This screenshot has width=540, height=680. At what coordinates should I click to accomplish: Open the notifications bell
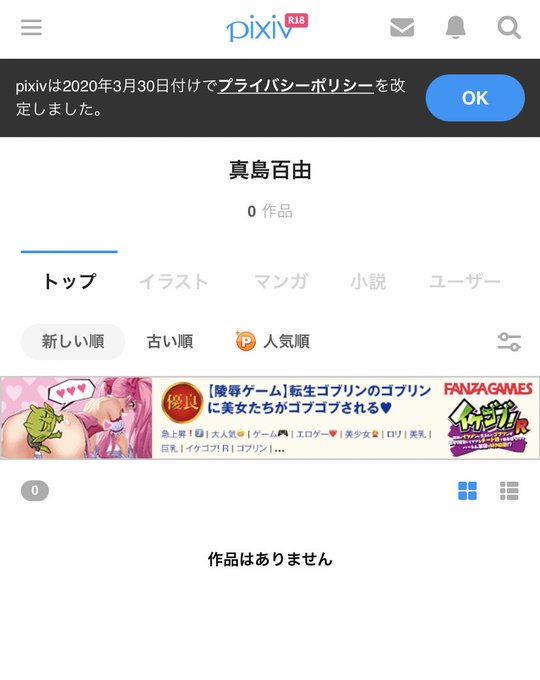click(455, 27)
